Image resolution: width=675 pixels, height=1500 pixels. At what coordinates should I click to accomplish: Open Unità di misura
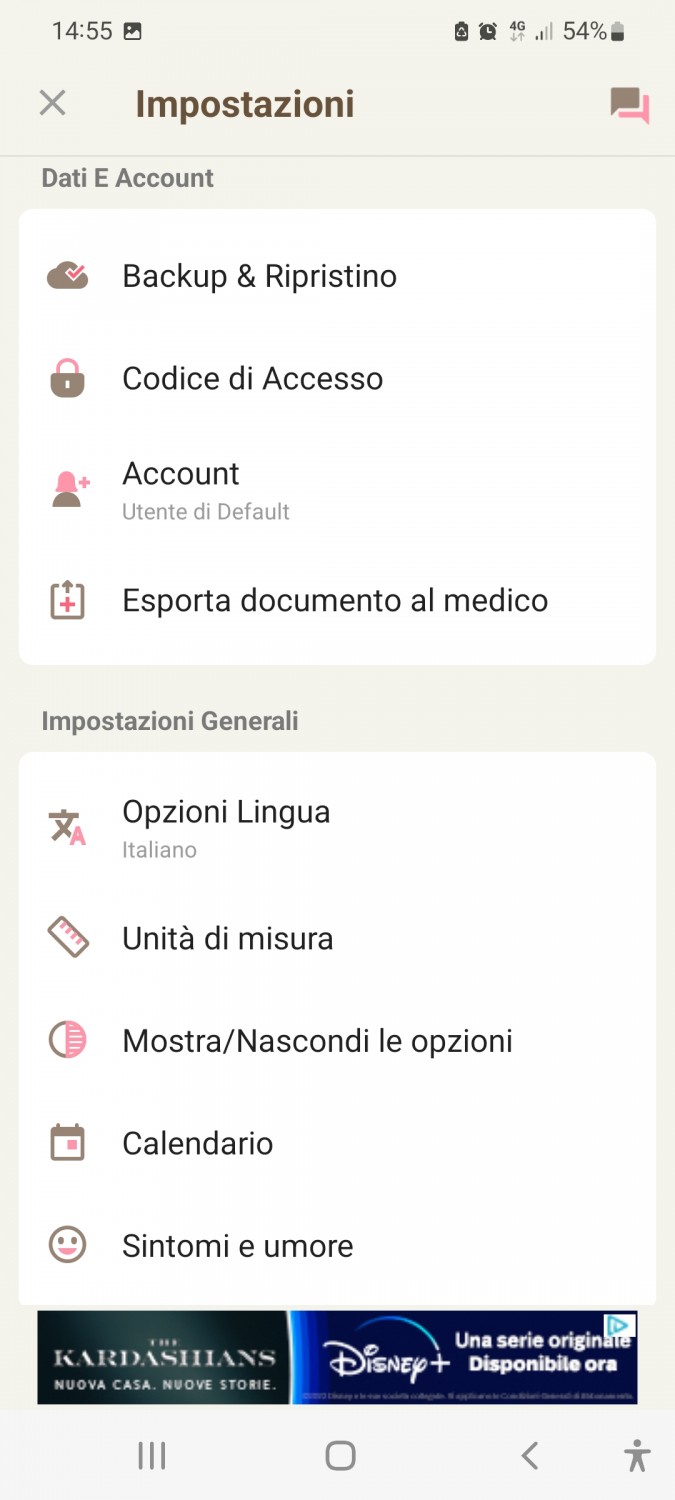(337, 938)
